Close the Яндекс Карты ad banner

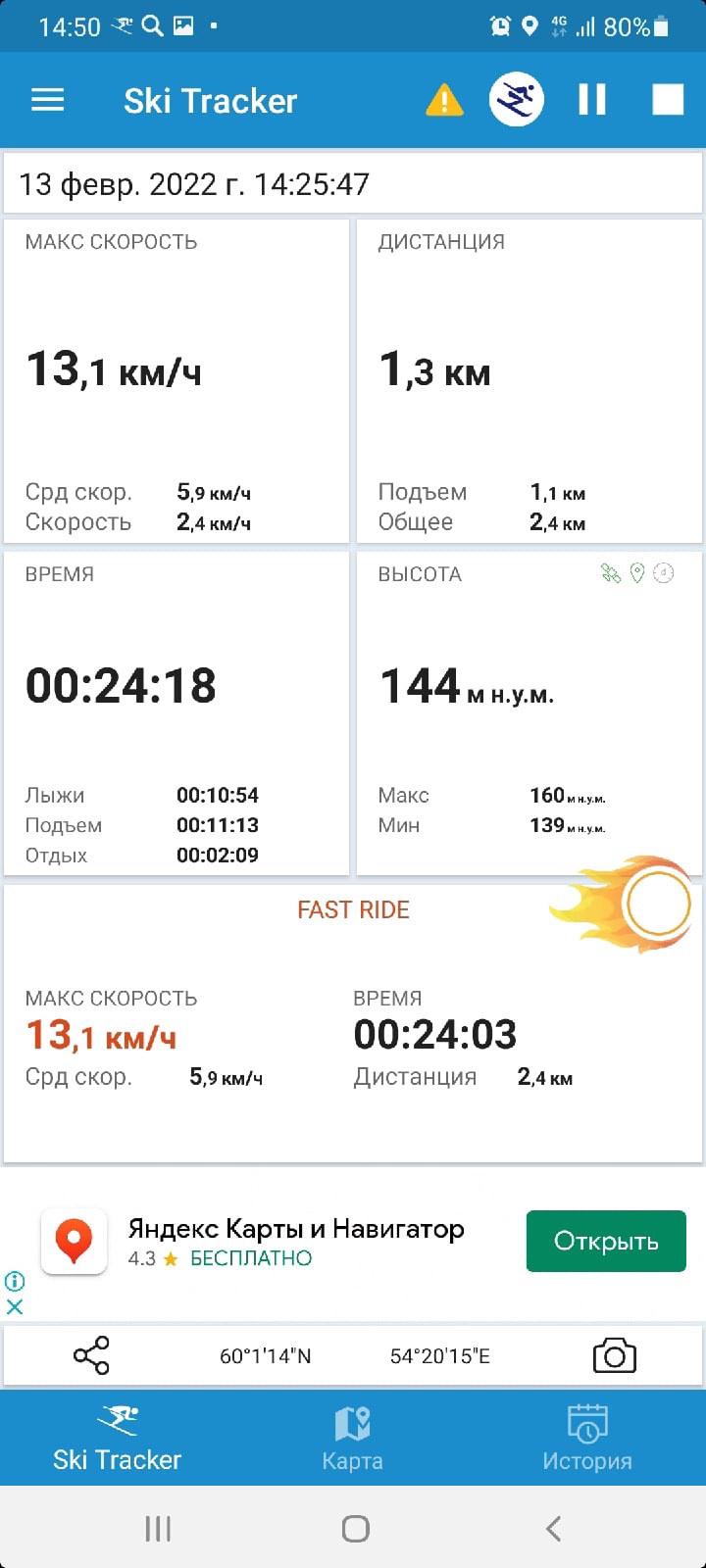click(15, 1306)
